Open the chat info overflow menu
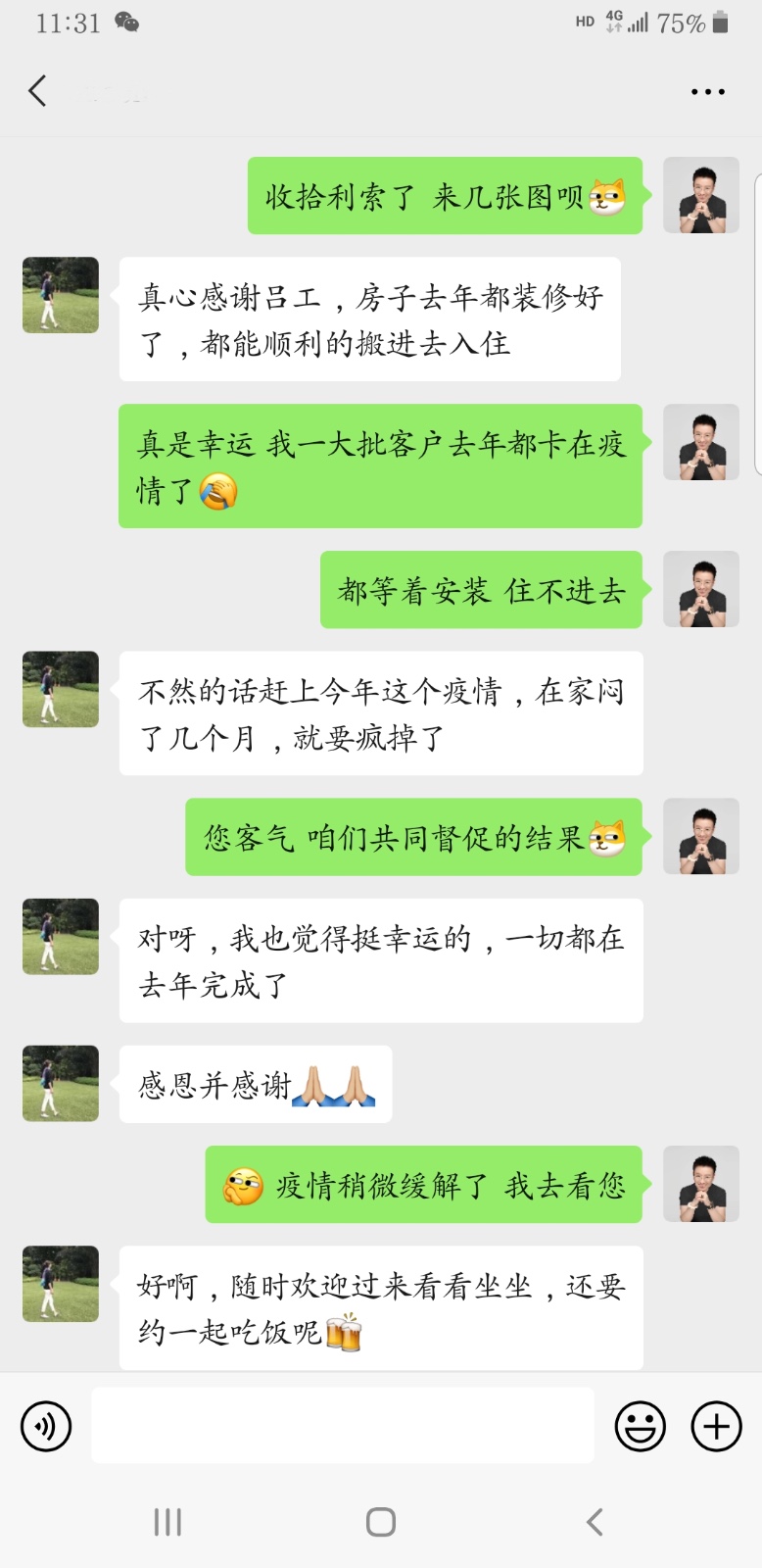762x1568 pixels. tap(707, 92)
